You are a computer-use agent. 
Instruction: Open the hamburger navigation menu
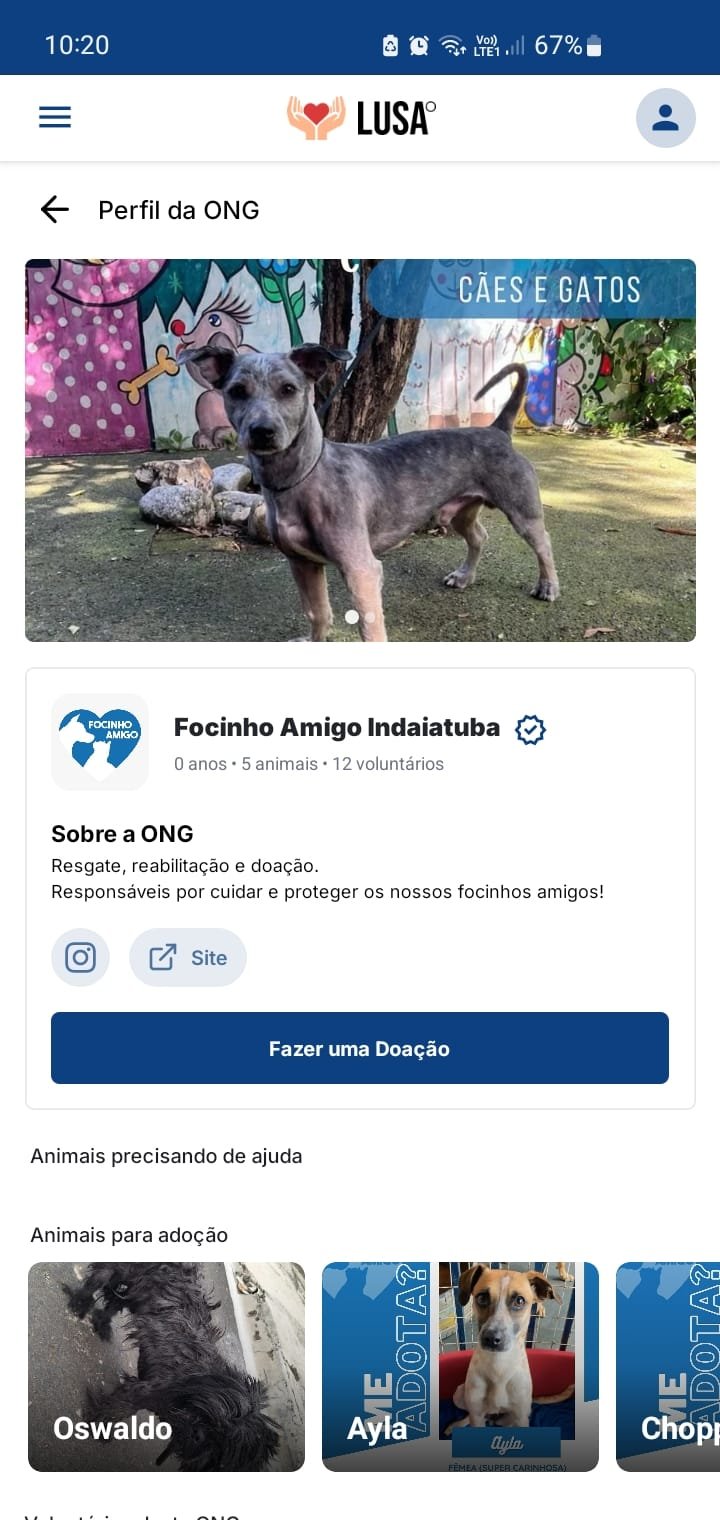(54, 116)
